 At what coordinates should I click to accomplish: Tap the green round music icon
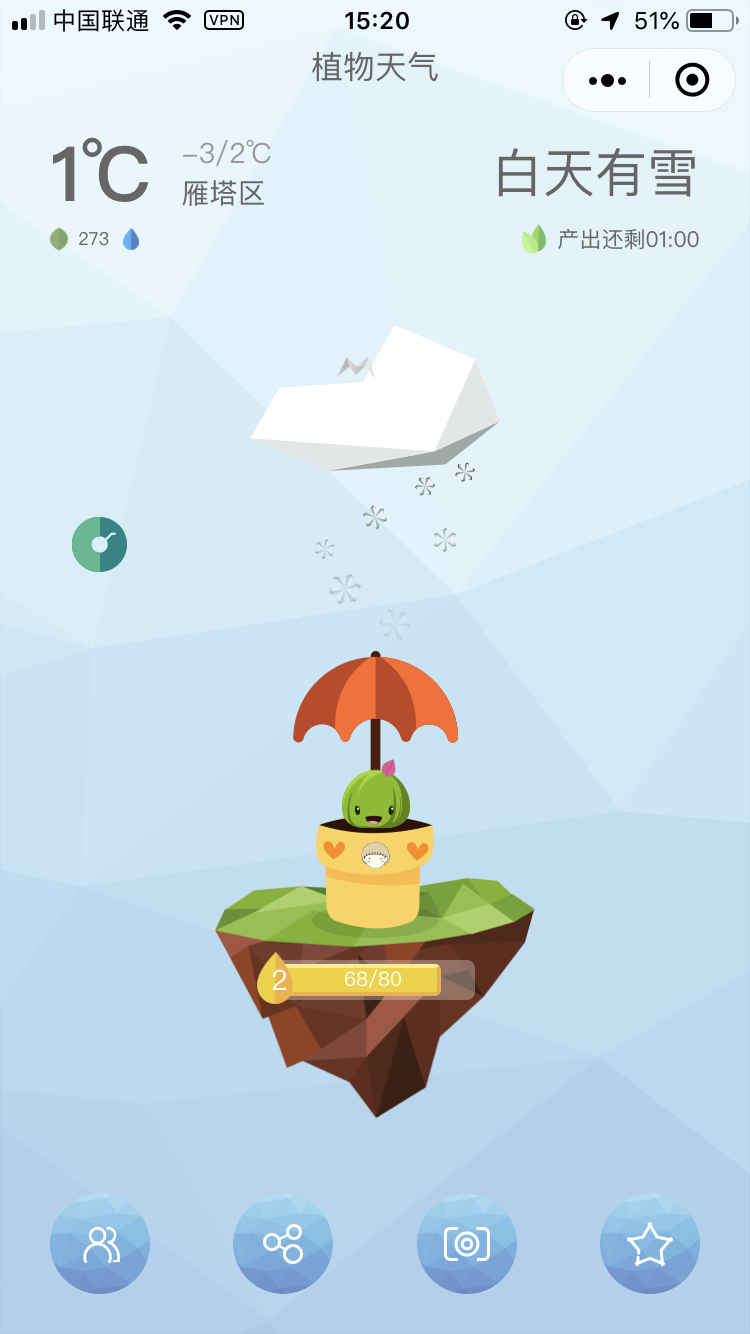pos(99,544)
